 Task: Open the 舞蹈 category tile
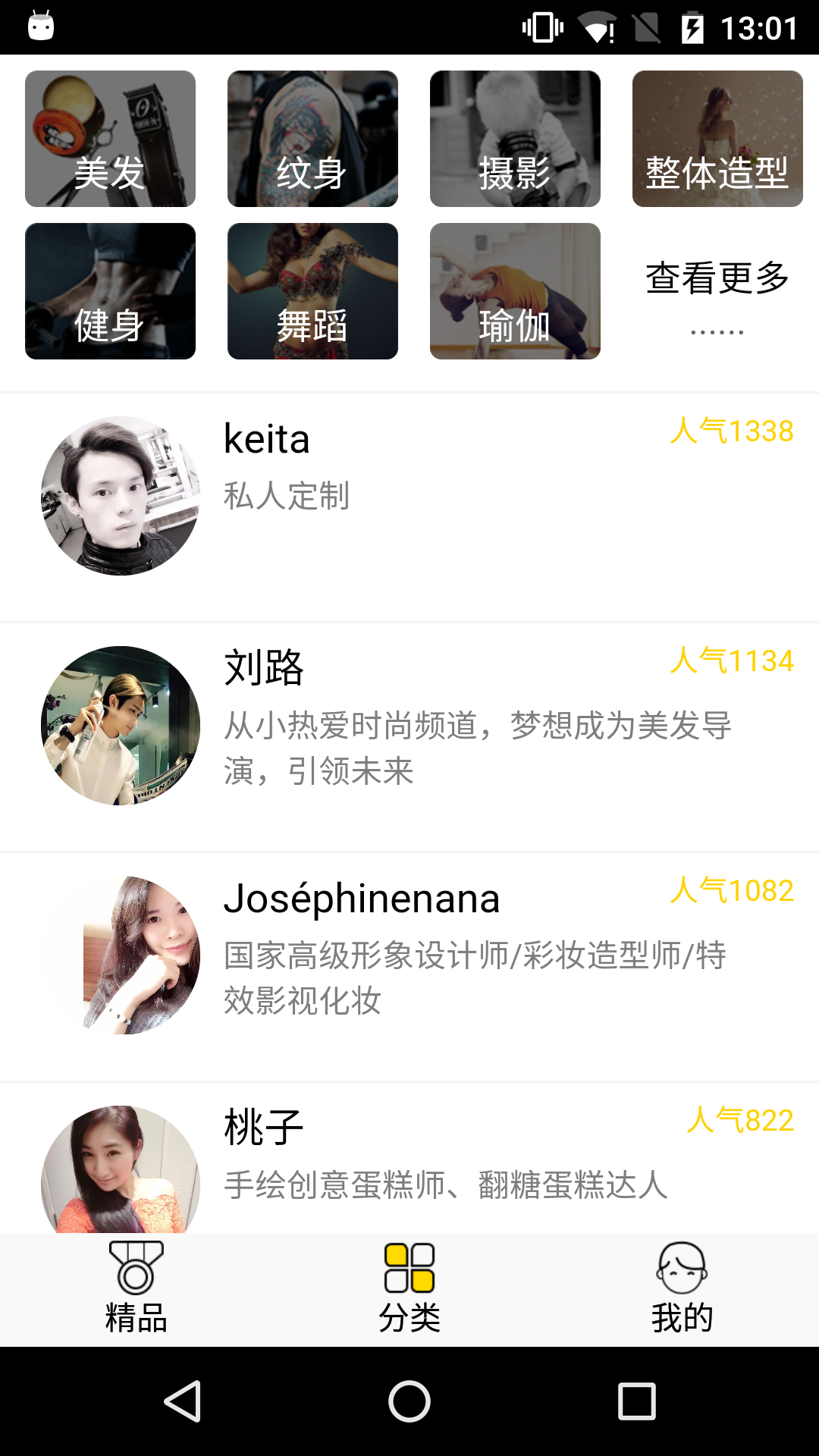[x=312, y=291]
